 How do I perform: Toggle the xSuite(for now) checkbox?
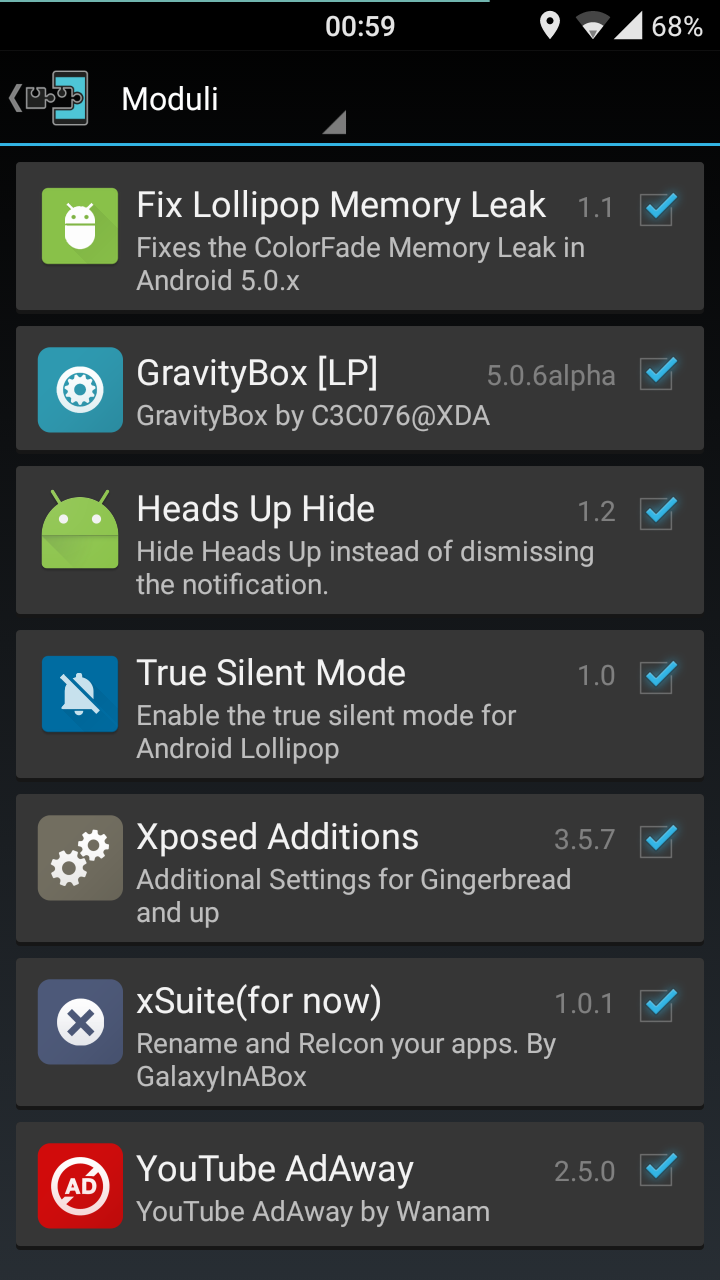click(657, 1005)
